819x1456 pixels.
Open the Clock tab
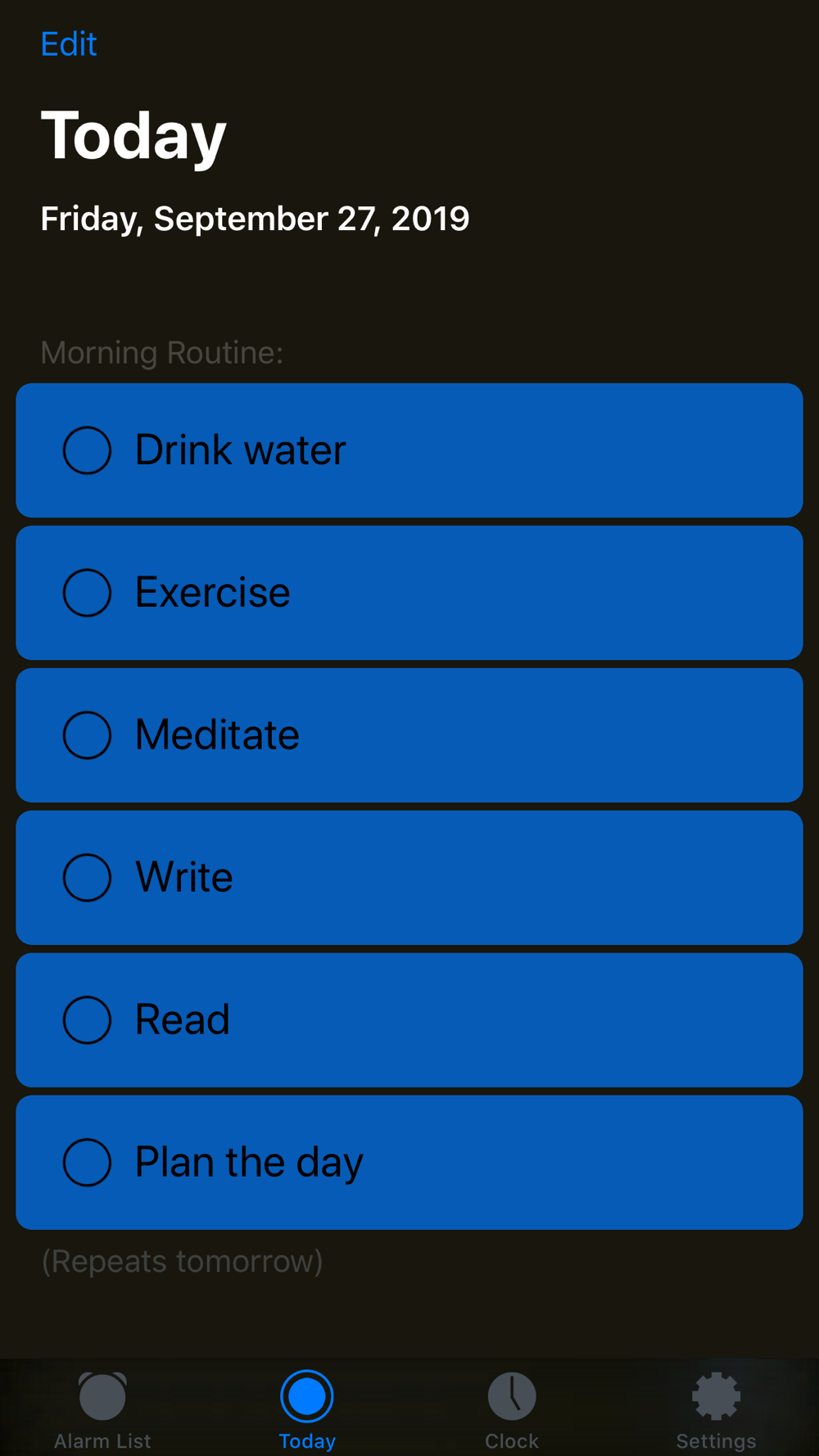click(x=512, y=1410)
